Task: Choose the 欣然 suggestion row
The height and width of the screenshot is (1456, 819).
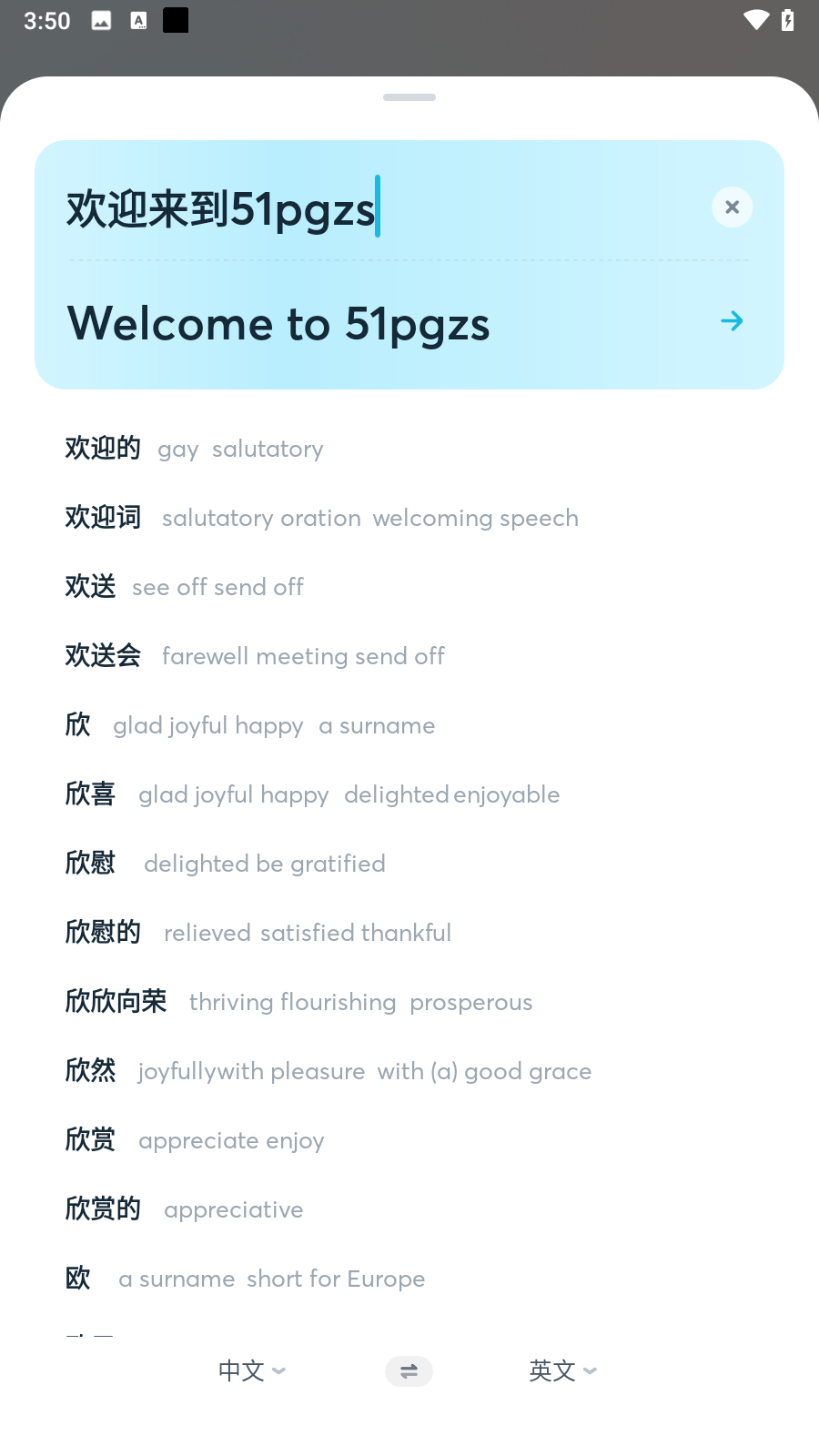Action: click(328, 1071)
